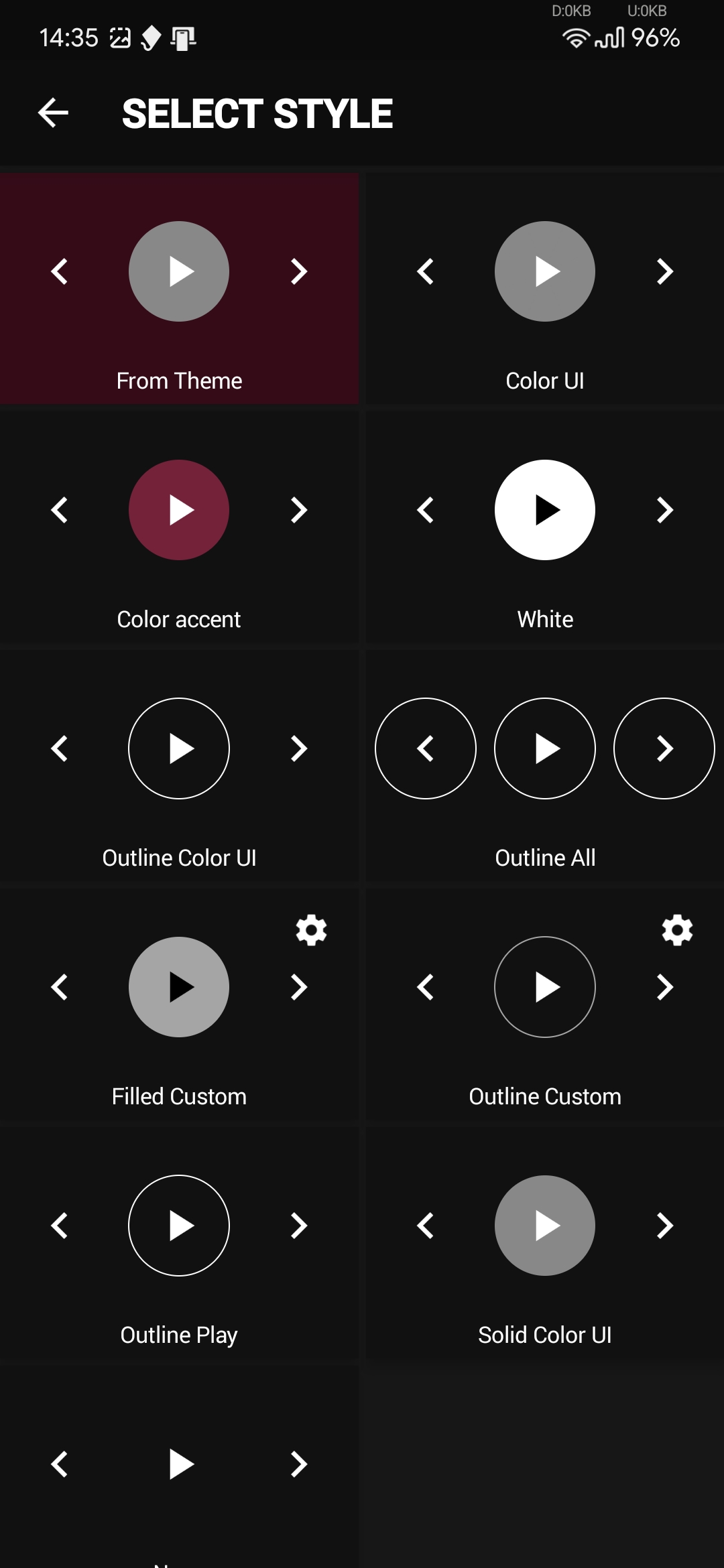
Task: Open settings gear for Filled Custom
Action: (312, 930)
